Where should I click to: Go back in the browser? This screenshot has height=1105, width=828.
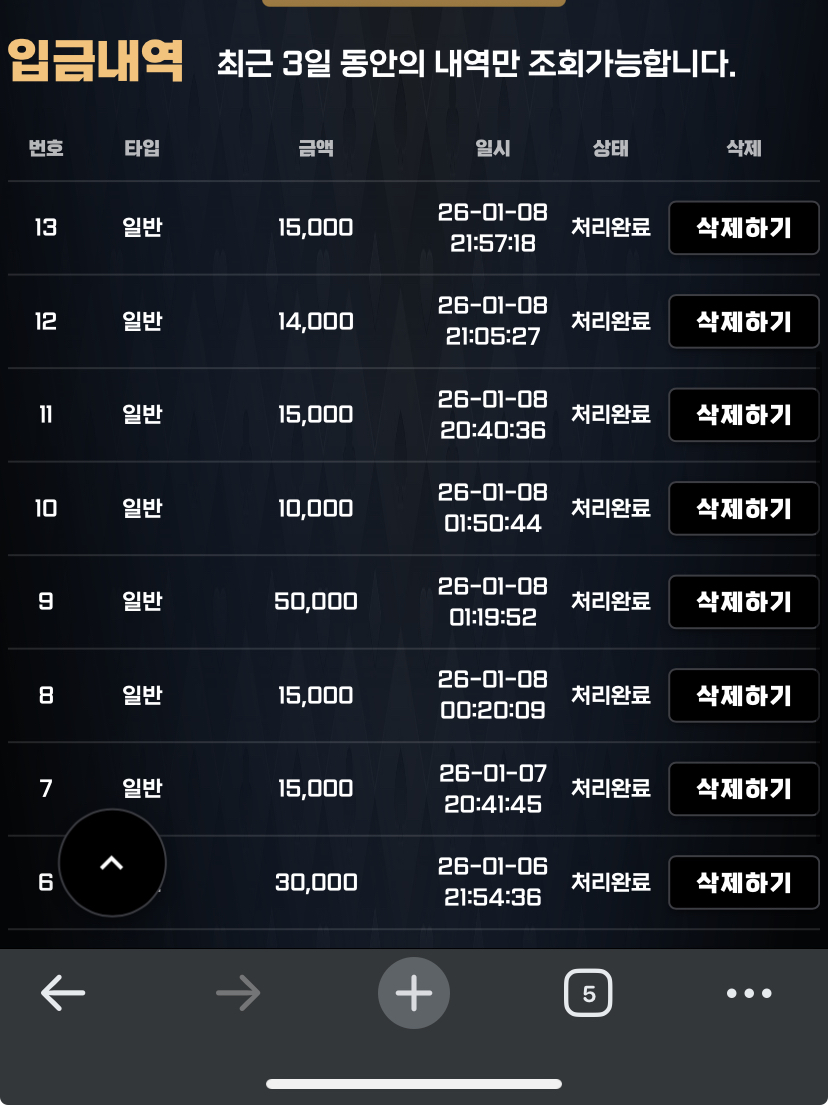63,993
